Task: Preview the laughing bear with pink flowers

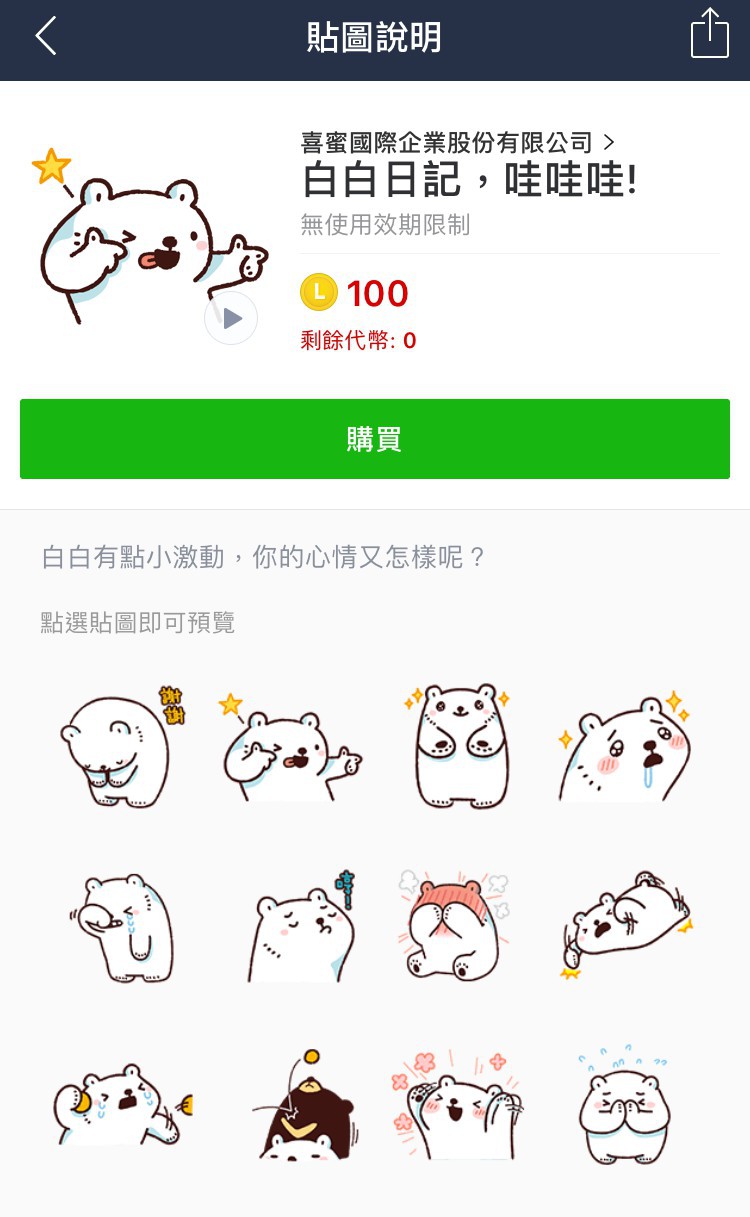Action: [456, 1106]
